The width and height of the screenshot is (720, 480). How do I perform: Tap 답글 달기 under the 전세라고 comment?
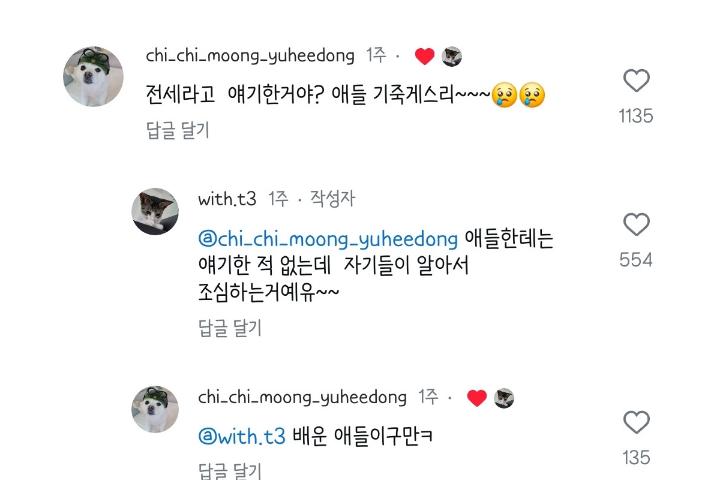pyautogui.click(x=177, y=131)
